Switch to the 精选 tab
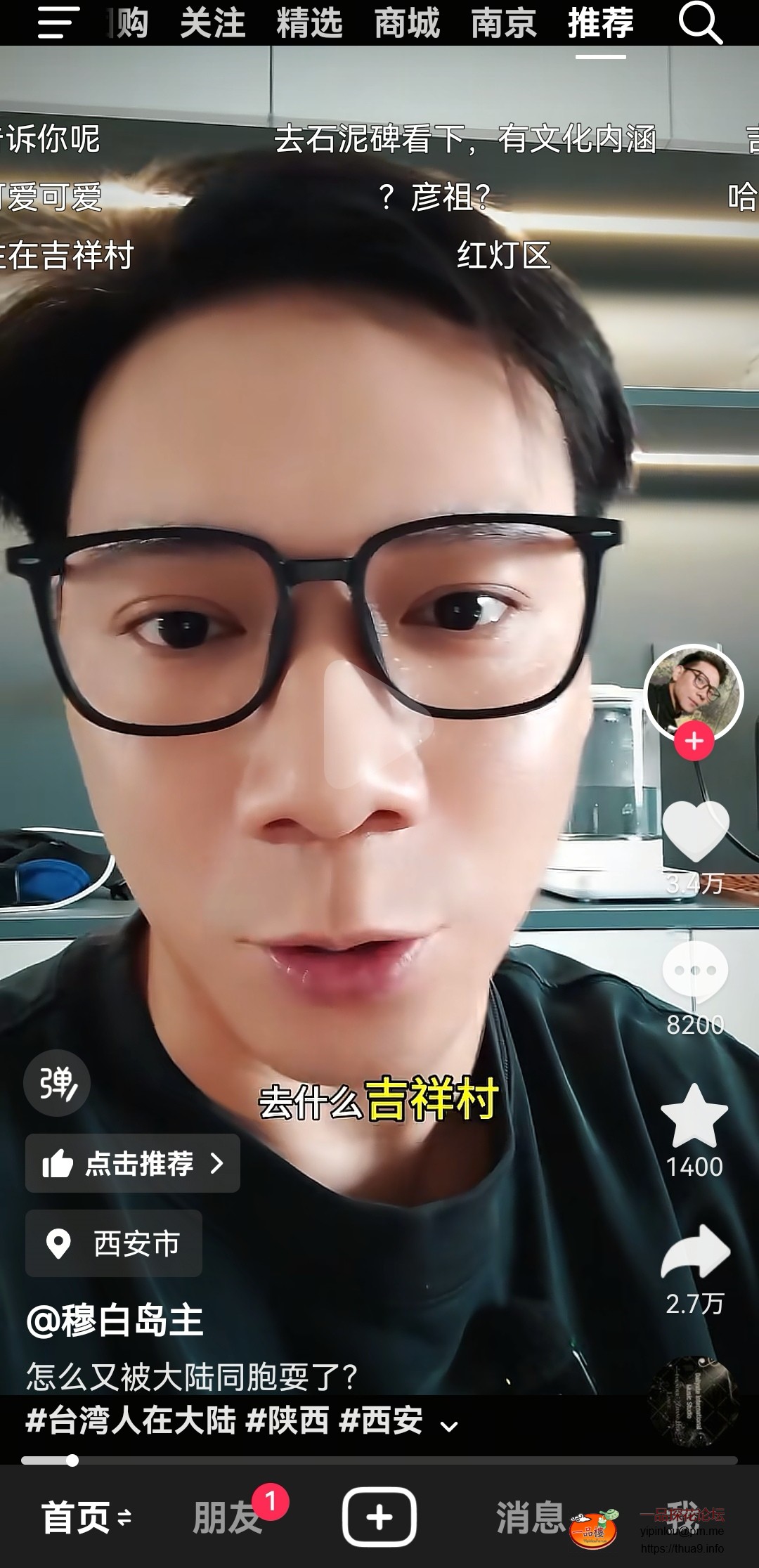Screen dimensions: 759x1568 [309, 22]
